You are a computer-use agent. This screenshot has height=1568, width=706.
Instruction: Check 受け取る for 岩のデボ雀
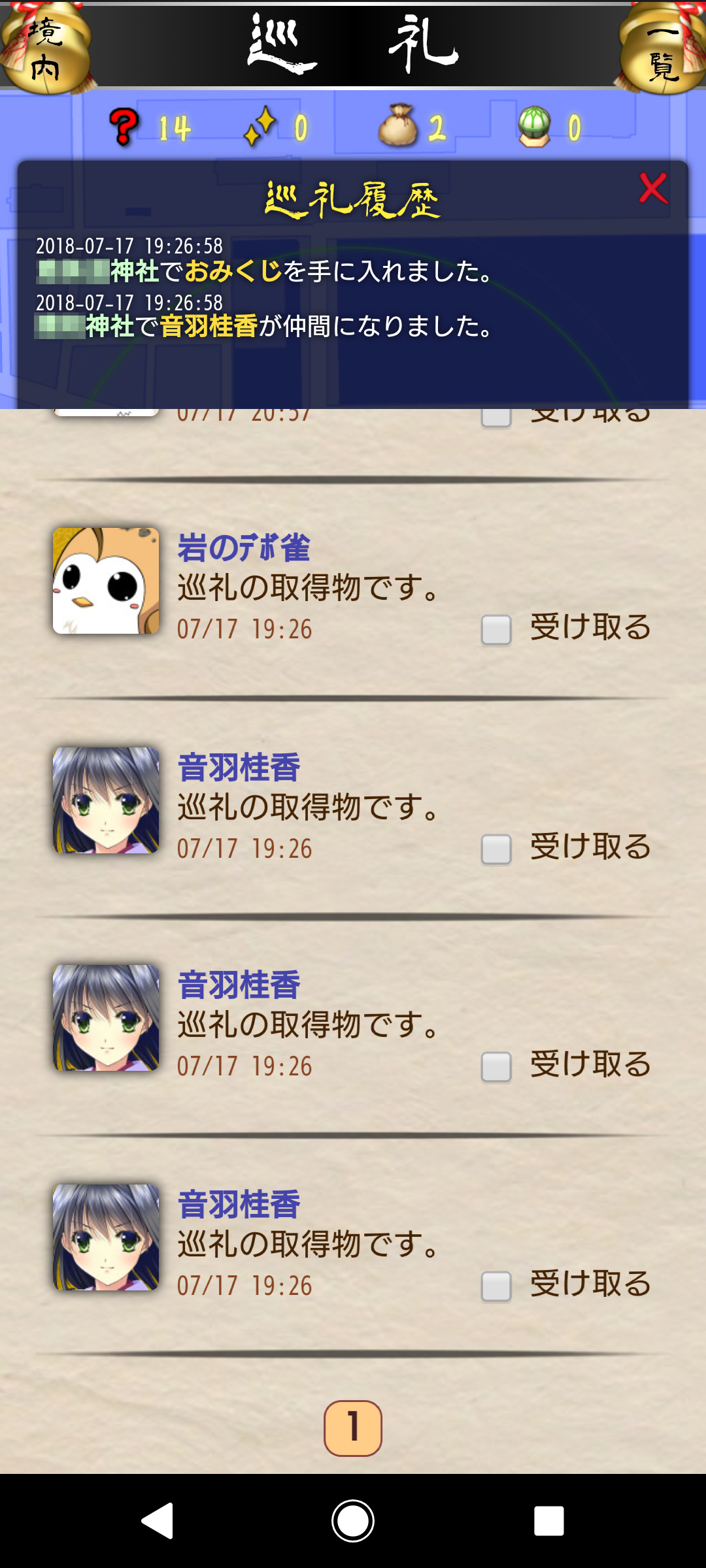[496, 630]
